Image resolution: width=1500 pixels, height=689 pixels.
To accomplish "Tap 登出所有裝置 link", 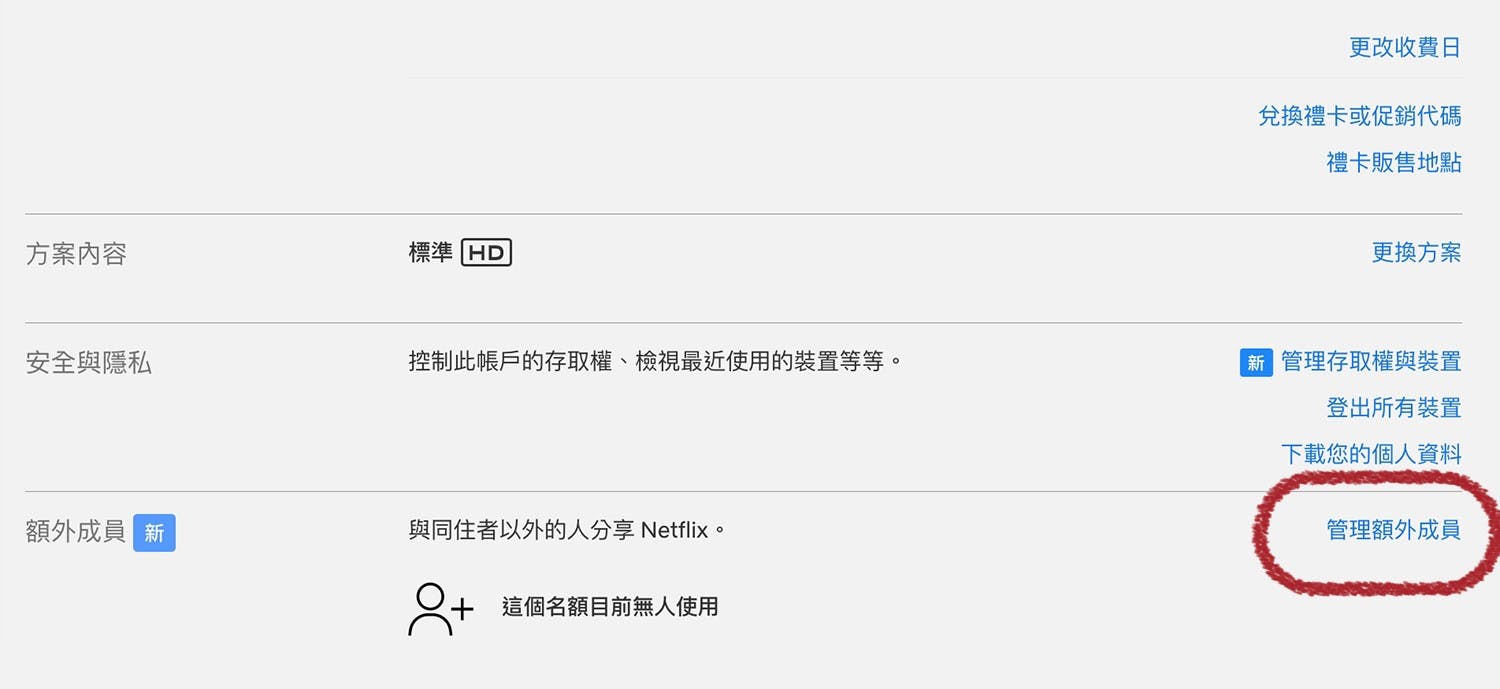I will point(1393,408).
